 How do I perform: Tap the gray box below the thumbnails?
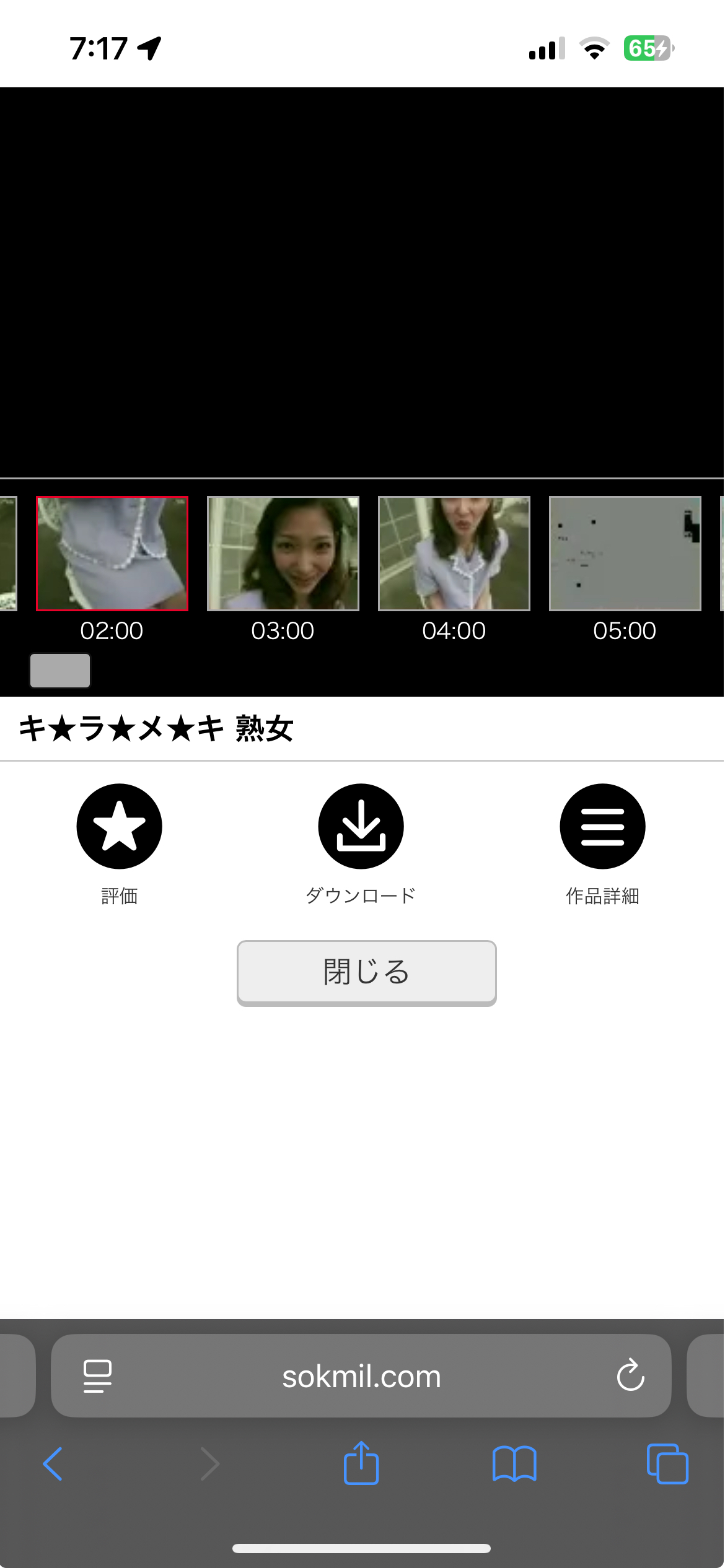click(59, 671)
